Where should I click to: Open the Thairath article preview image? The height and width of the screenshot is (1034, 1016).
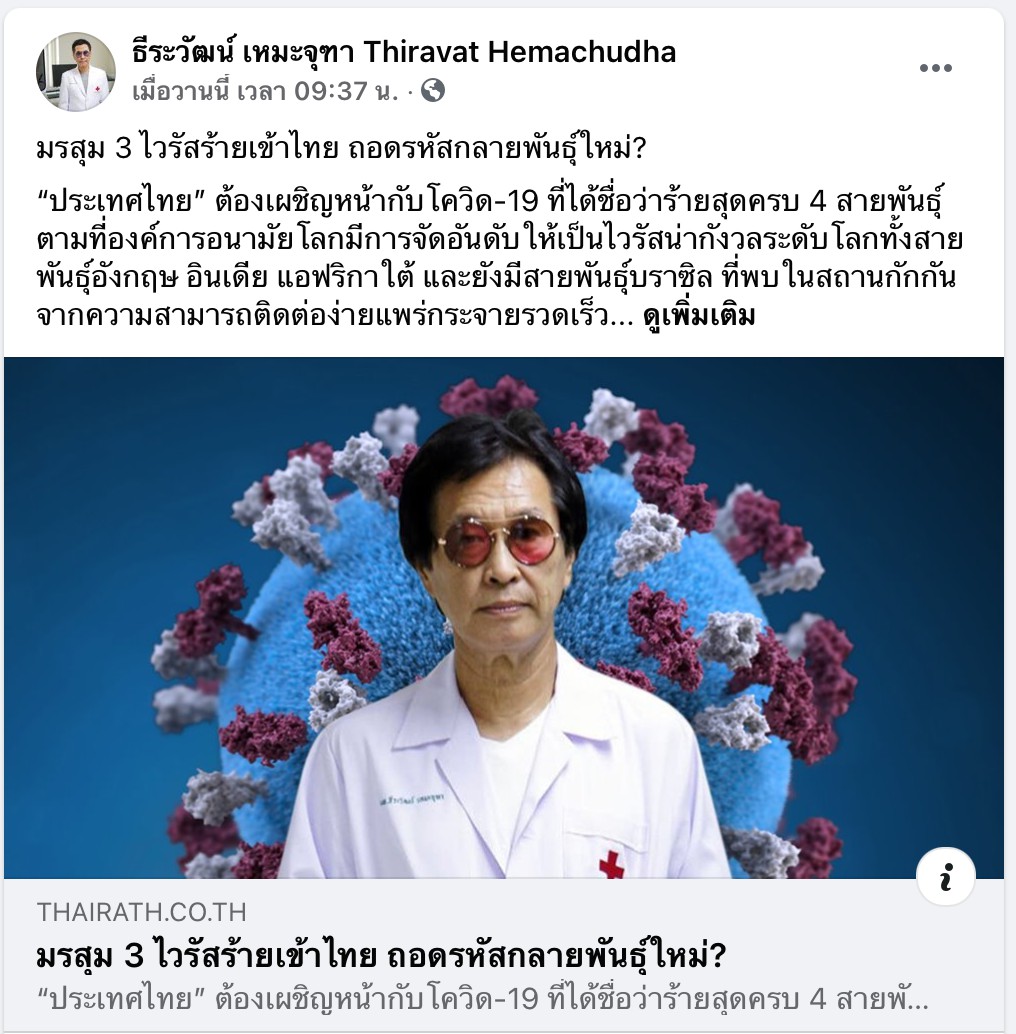(504, 617)
